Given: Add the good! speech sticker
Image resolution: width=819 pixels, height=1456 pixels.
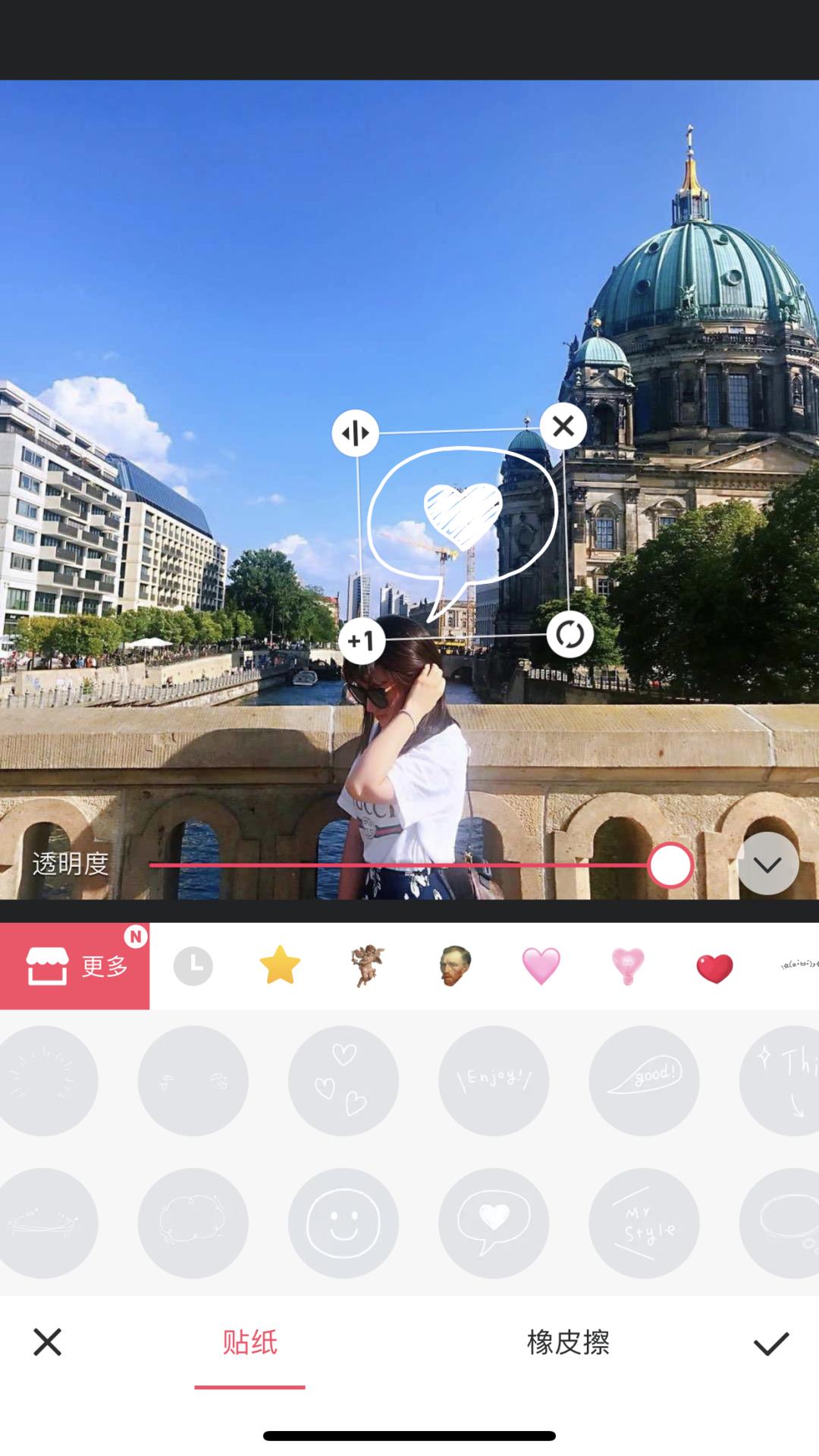Looking at the screenshot, I should click(644, 1080).
